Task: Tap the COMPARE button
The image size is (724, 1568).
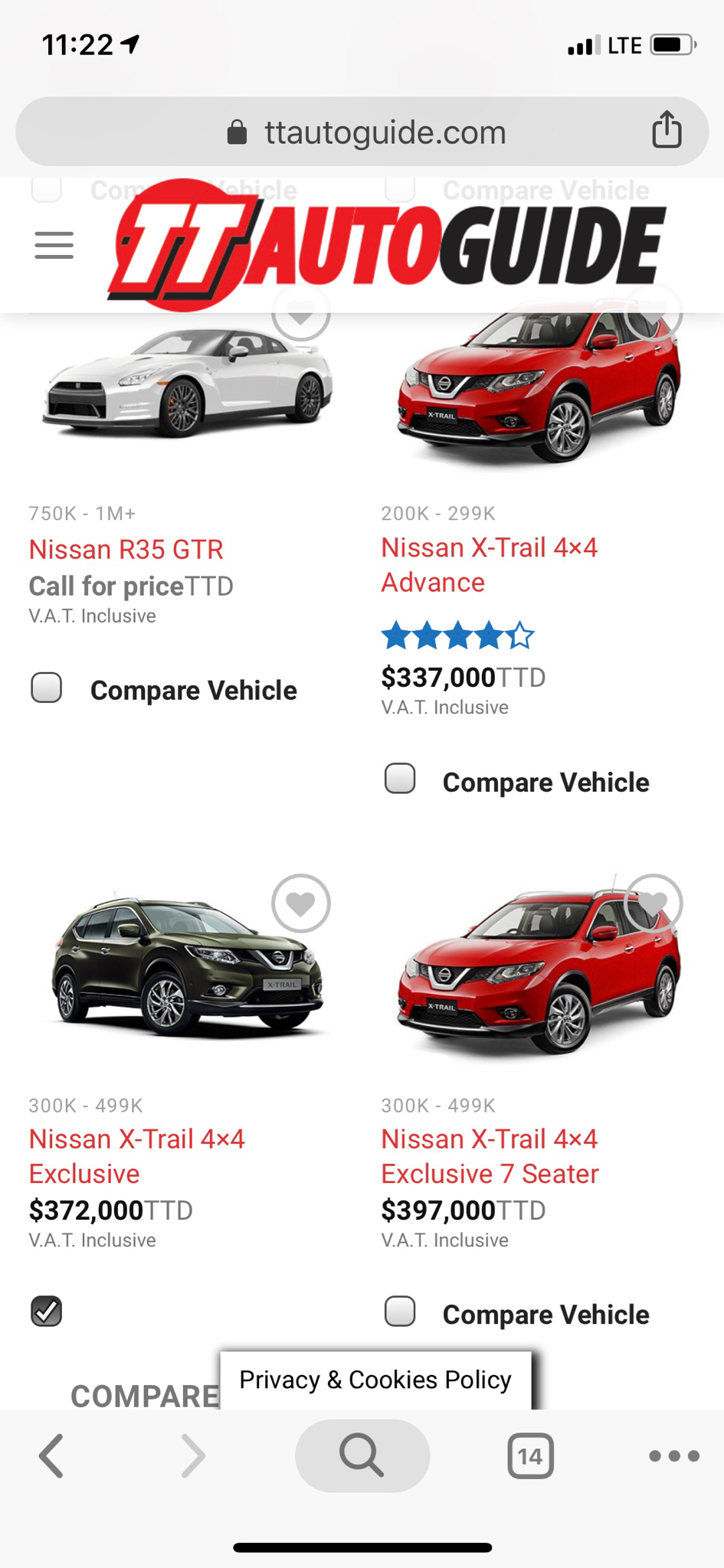Action: click(145, 1396)
